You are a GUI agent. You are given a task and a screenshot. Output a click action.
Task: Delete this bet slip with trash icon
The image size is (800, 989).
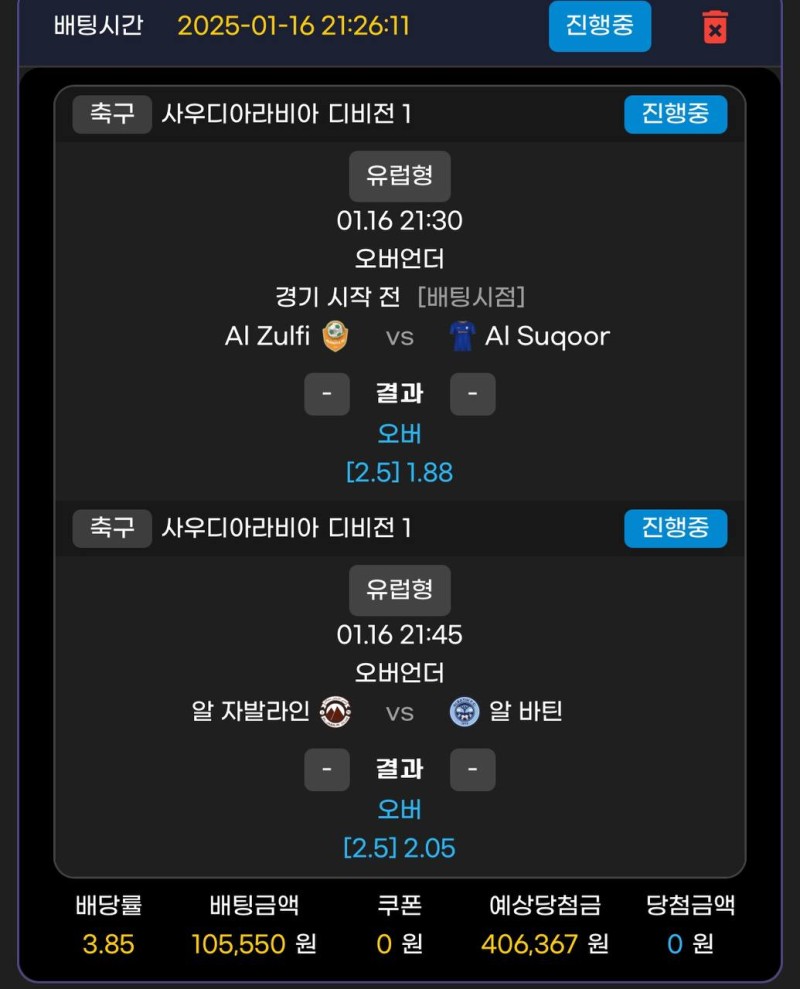click(714, 27)
